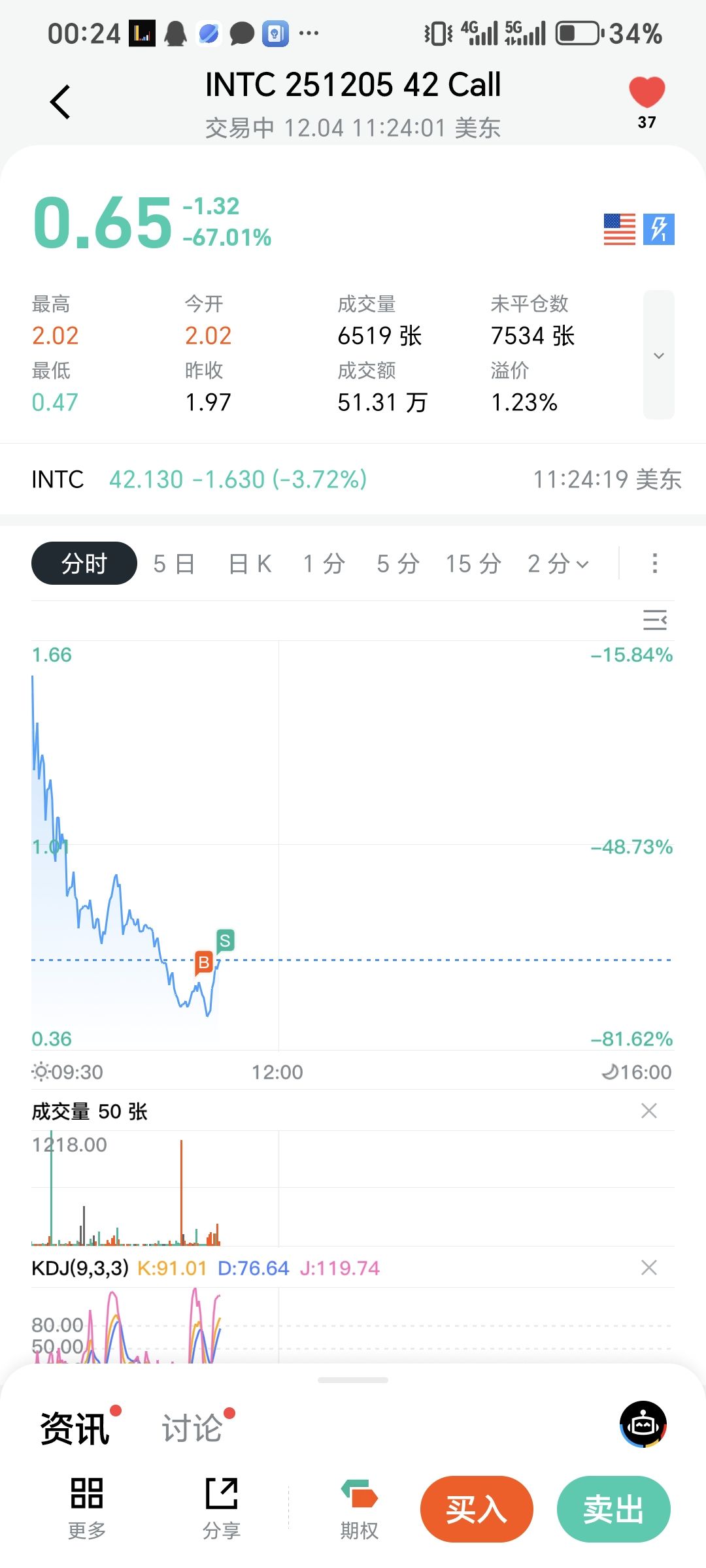Toggle the red heart favorite icon
Screen dimensions: 706x1568
click(647, 93)
